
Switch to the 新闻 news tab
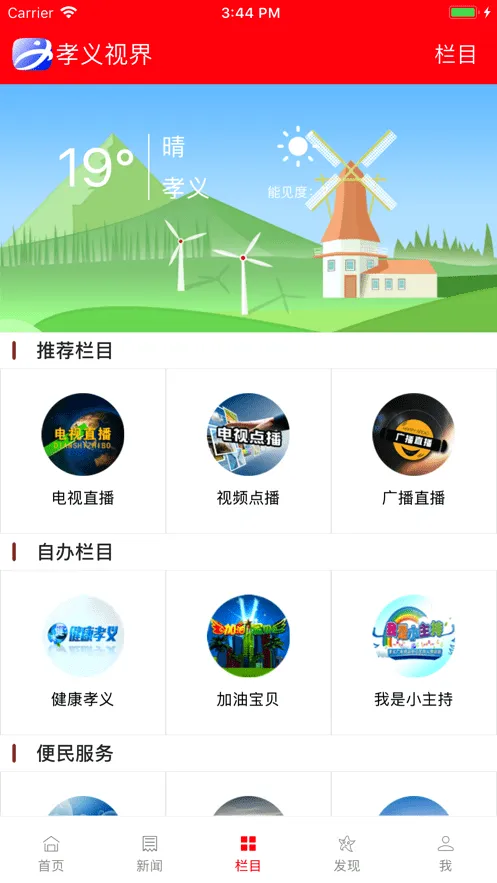point(149,853)
